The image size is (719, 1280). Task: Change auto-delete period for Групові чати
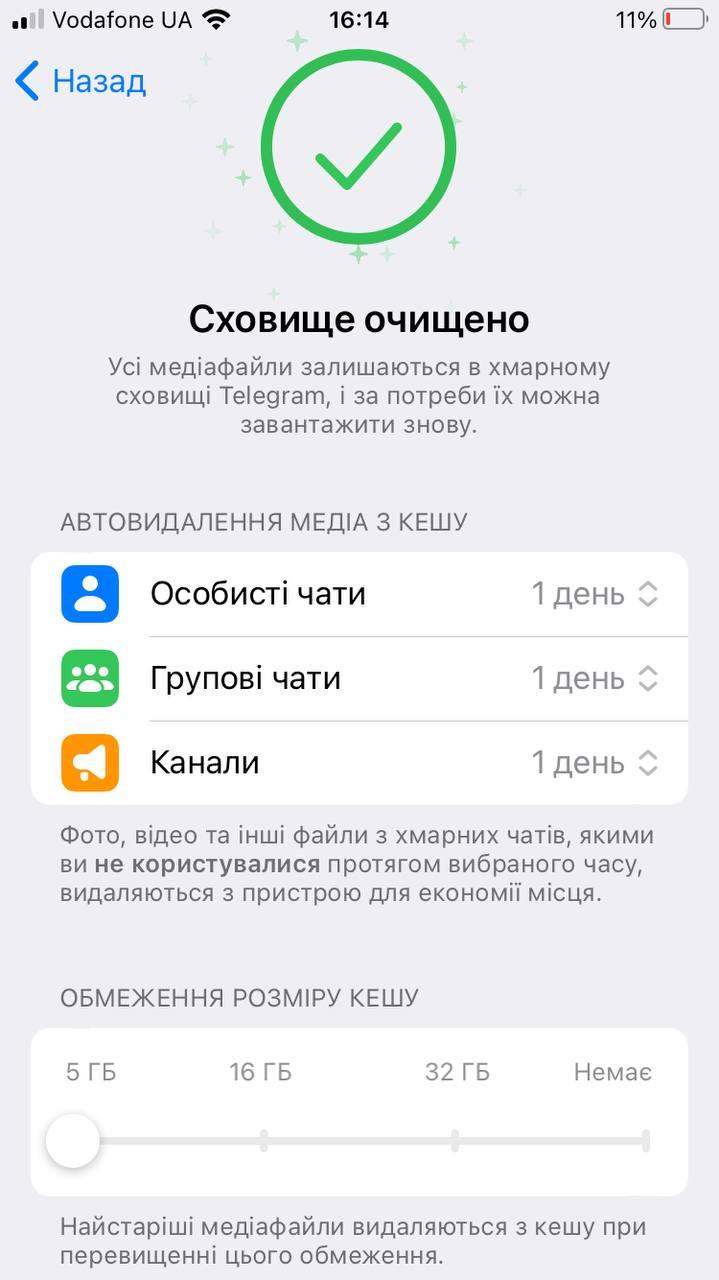pos(594,679)
